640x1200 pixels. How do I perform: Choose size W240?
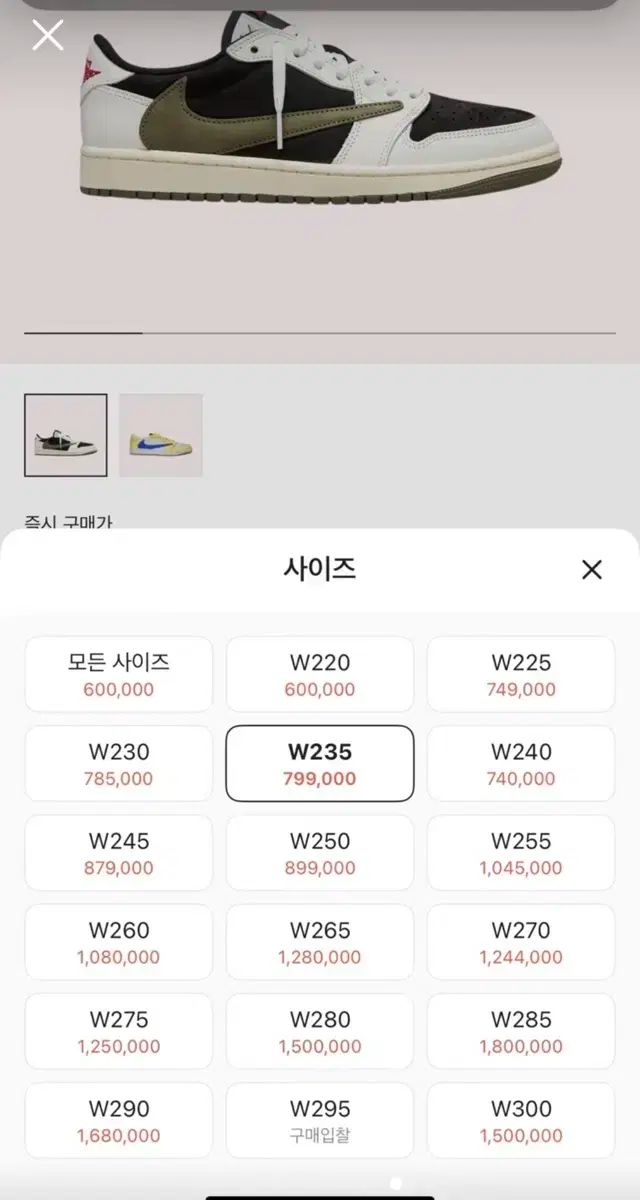521,763
